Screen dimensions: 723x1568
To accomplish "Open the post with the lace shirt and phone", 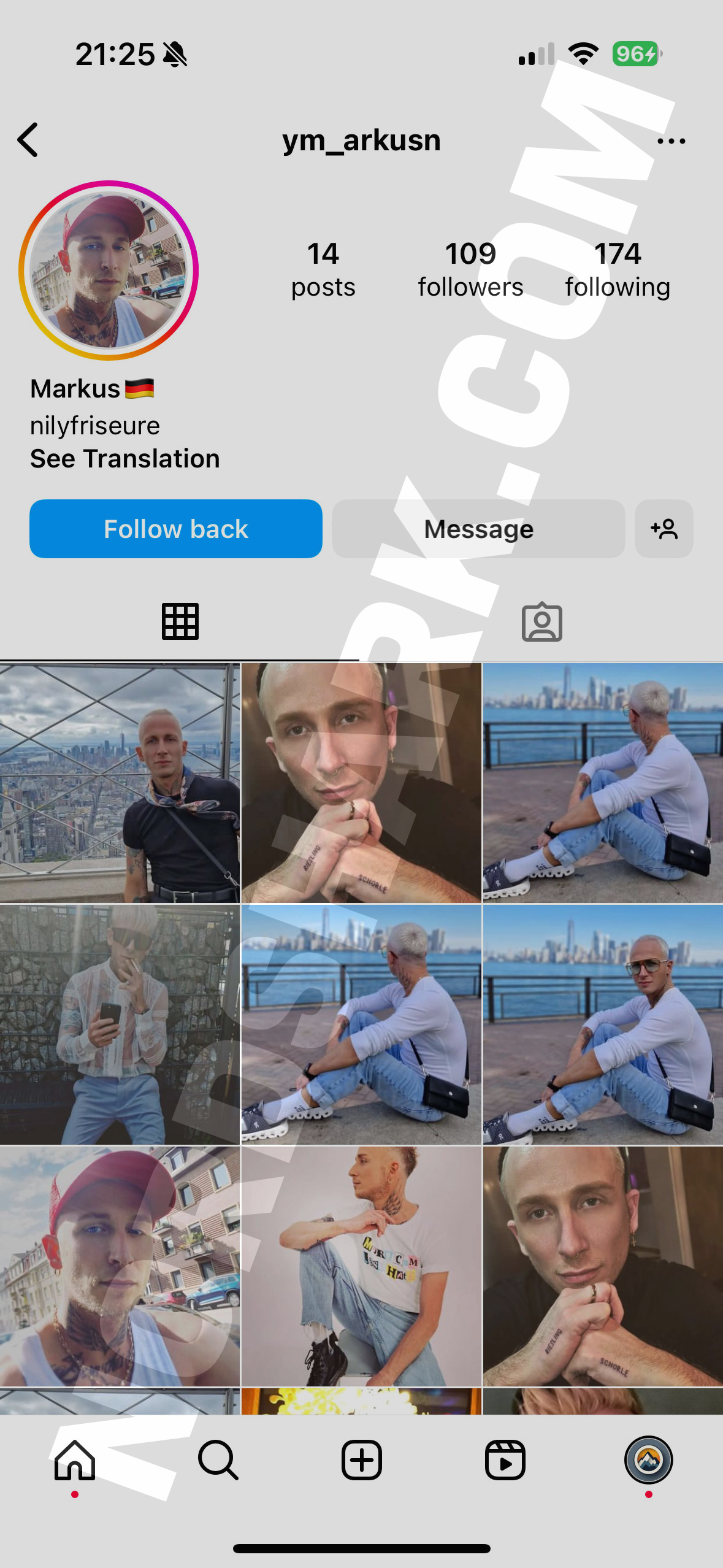I will pos(120,1024).
